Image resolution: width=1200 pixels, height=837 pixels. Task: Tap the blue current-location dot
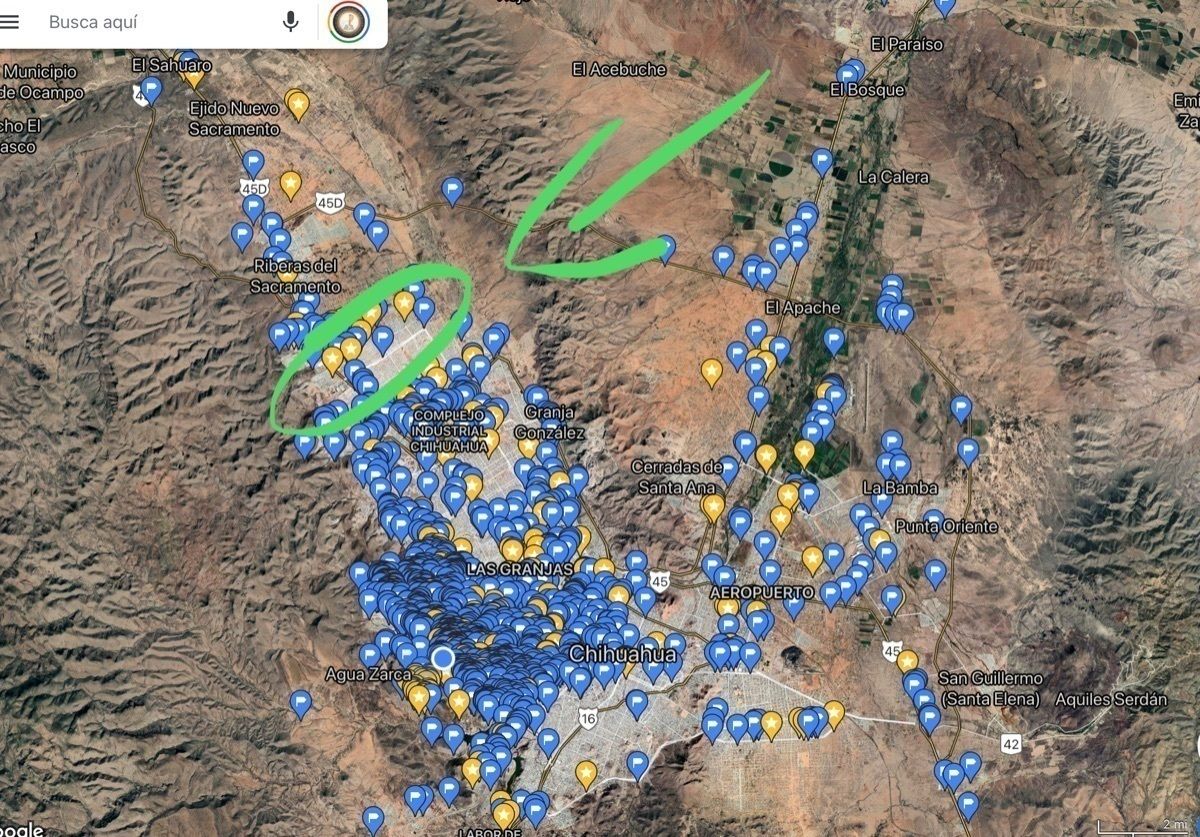(x=443, y=658)
